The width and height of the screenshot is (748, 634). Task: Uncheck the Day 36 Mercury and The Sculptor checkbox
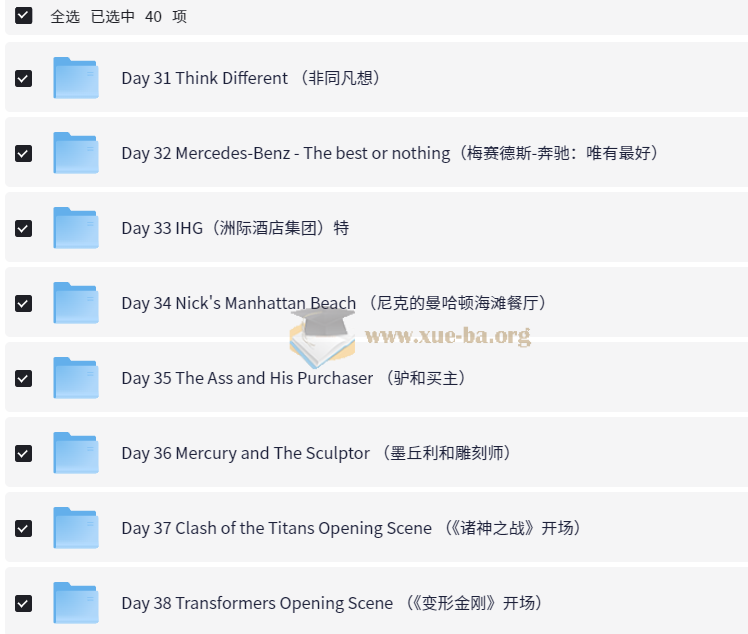(x=24, y=453)
